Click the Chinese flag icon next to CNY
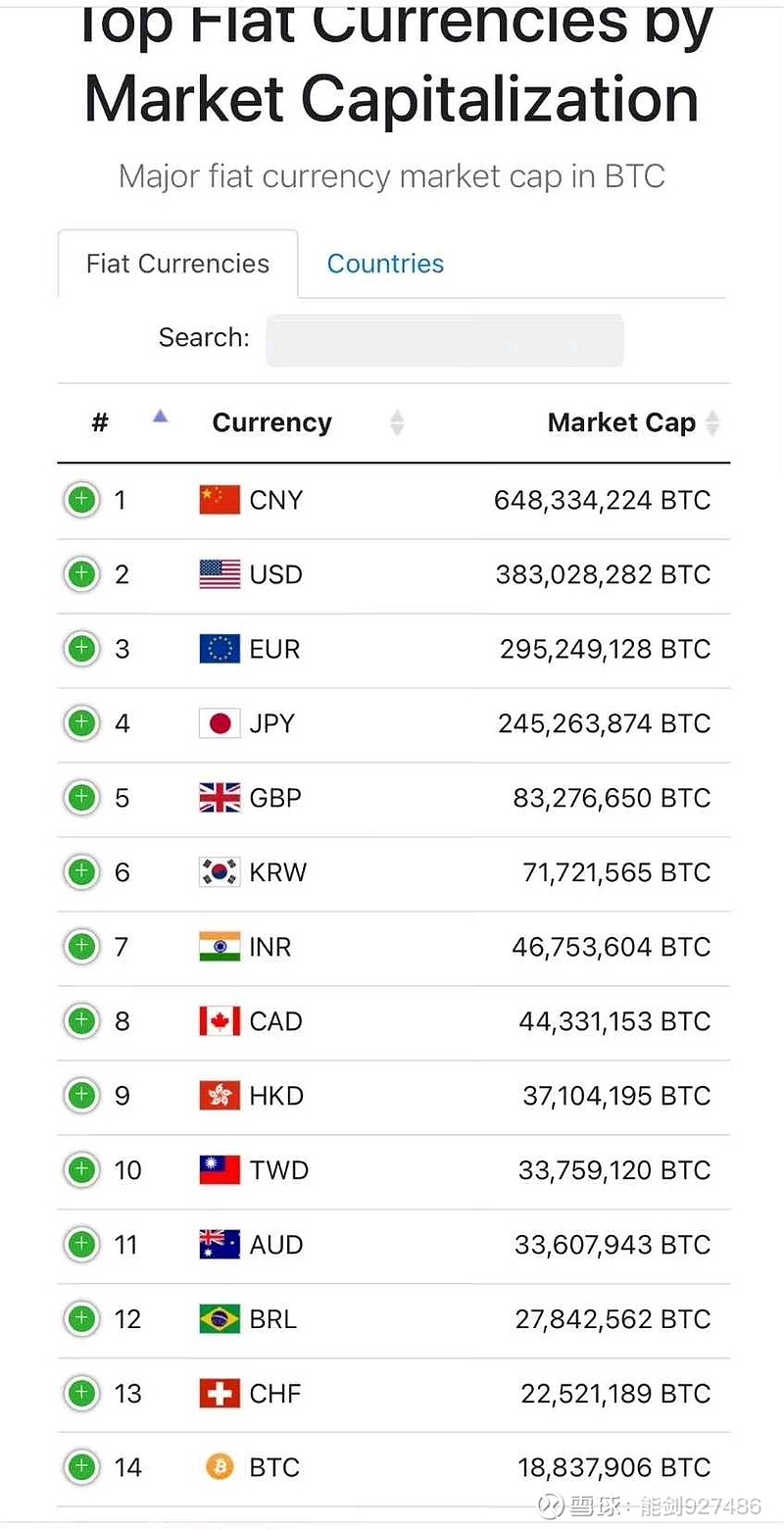The image size is (784, 1530). point(220,499)
